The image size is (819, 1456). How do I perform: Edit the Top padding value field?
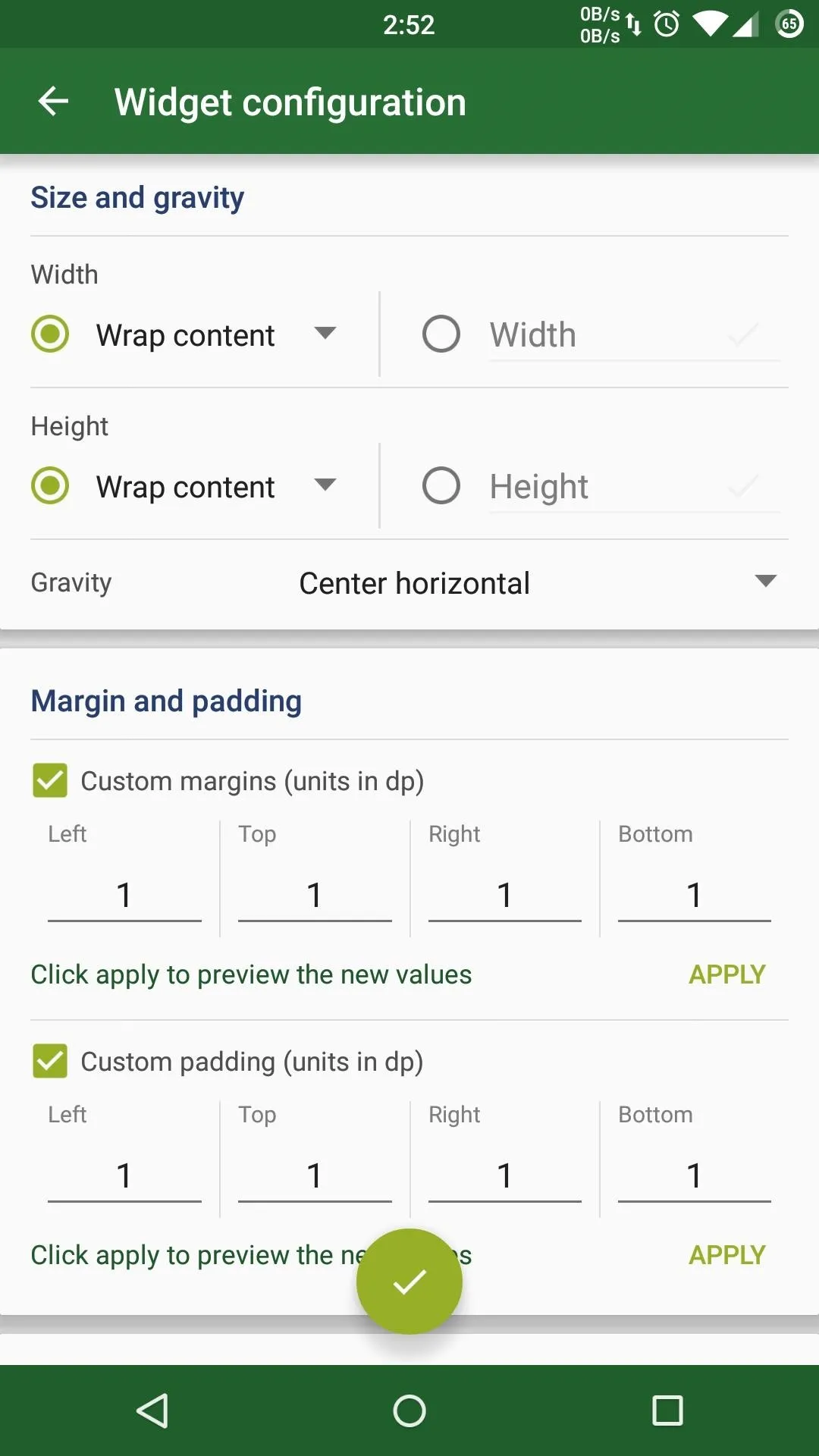point(315,1175)
